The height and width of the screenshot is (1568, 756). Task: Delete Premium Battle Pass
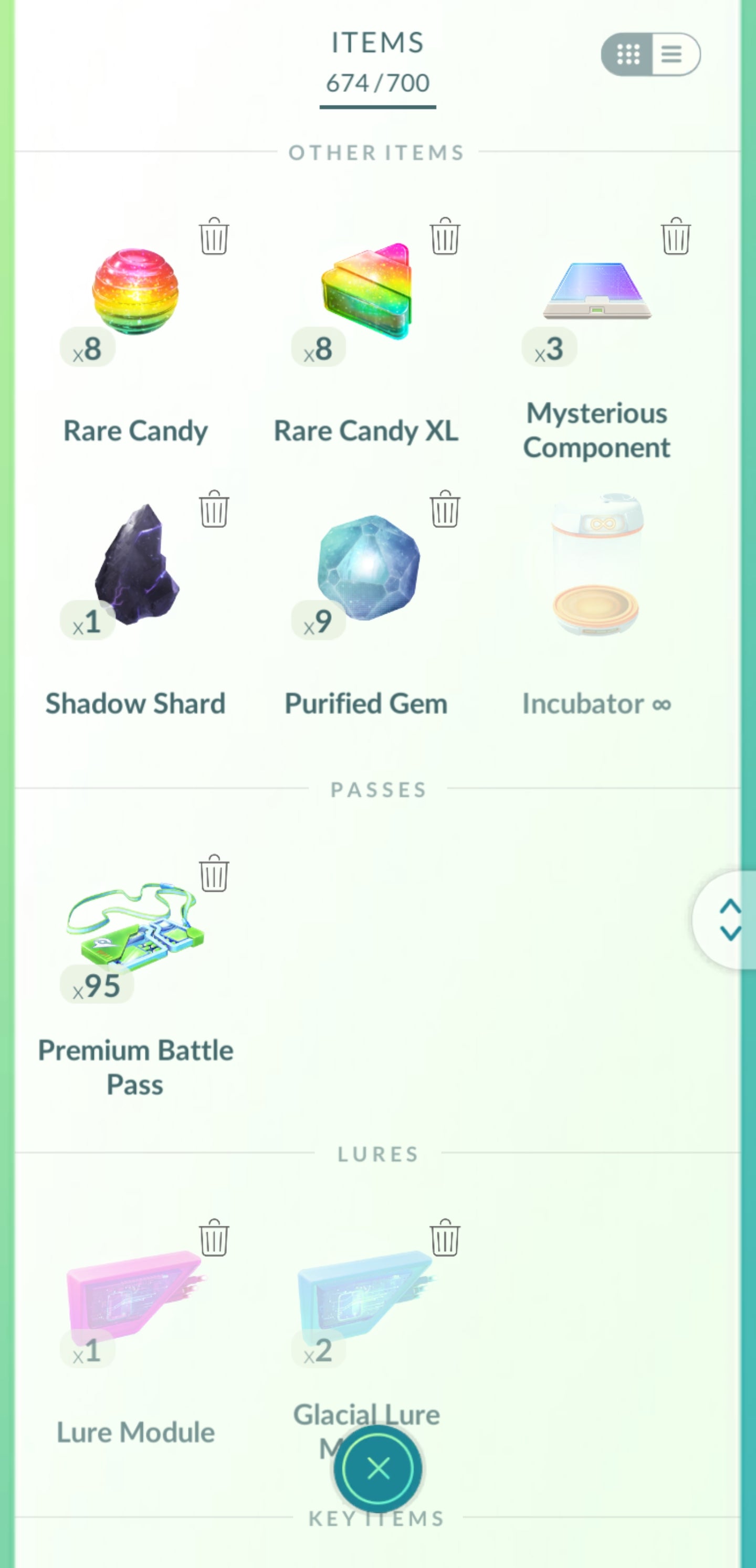pyautogui.click(x=214, y=874)
